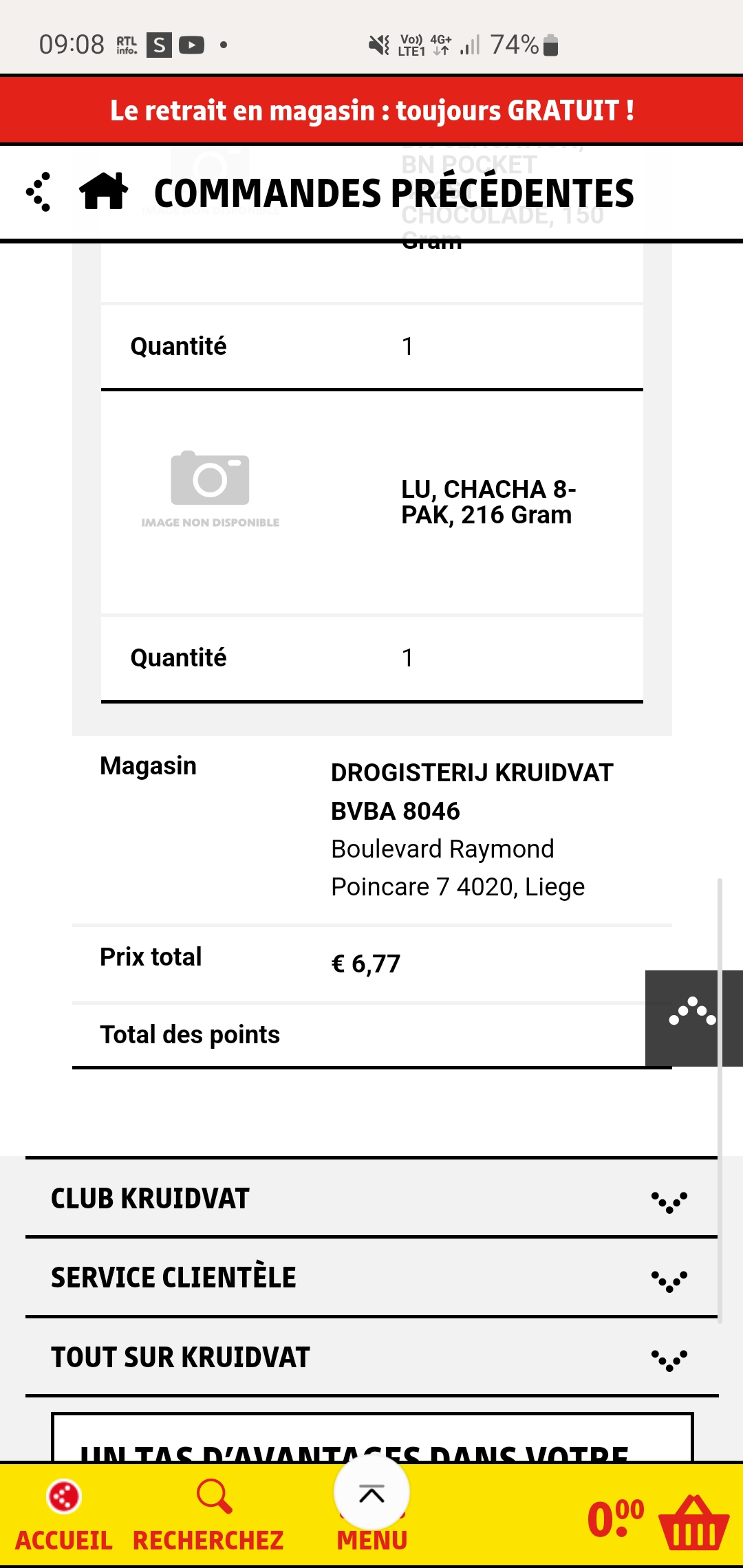743x1568 pixels.
Task: Expand the Service Clientèle section
Action: 371,1278
